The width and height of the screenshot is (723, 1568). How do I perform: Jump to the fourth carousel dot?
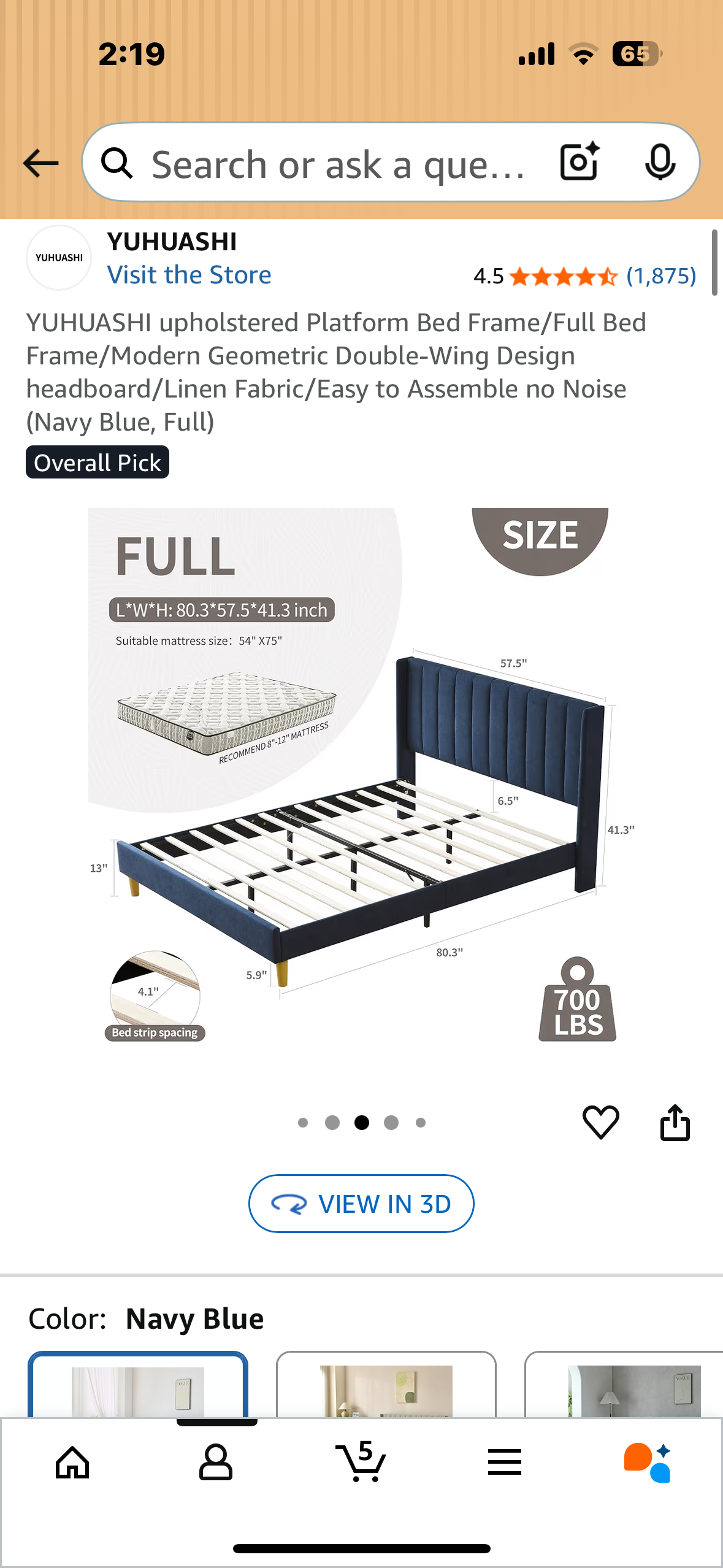click(391, 1123)
